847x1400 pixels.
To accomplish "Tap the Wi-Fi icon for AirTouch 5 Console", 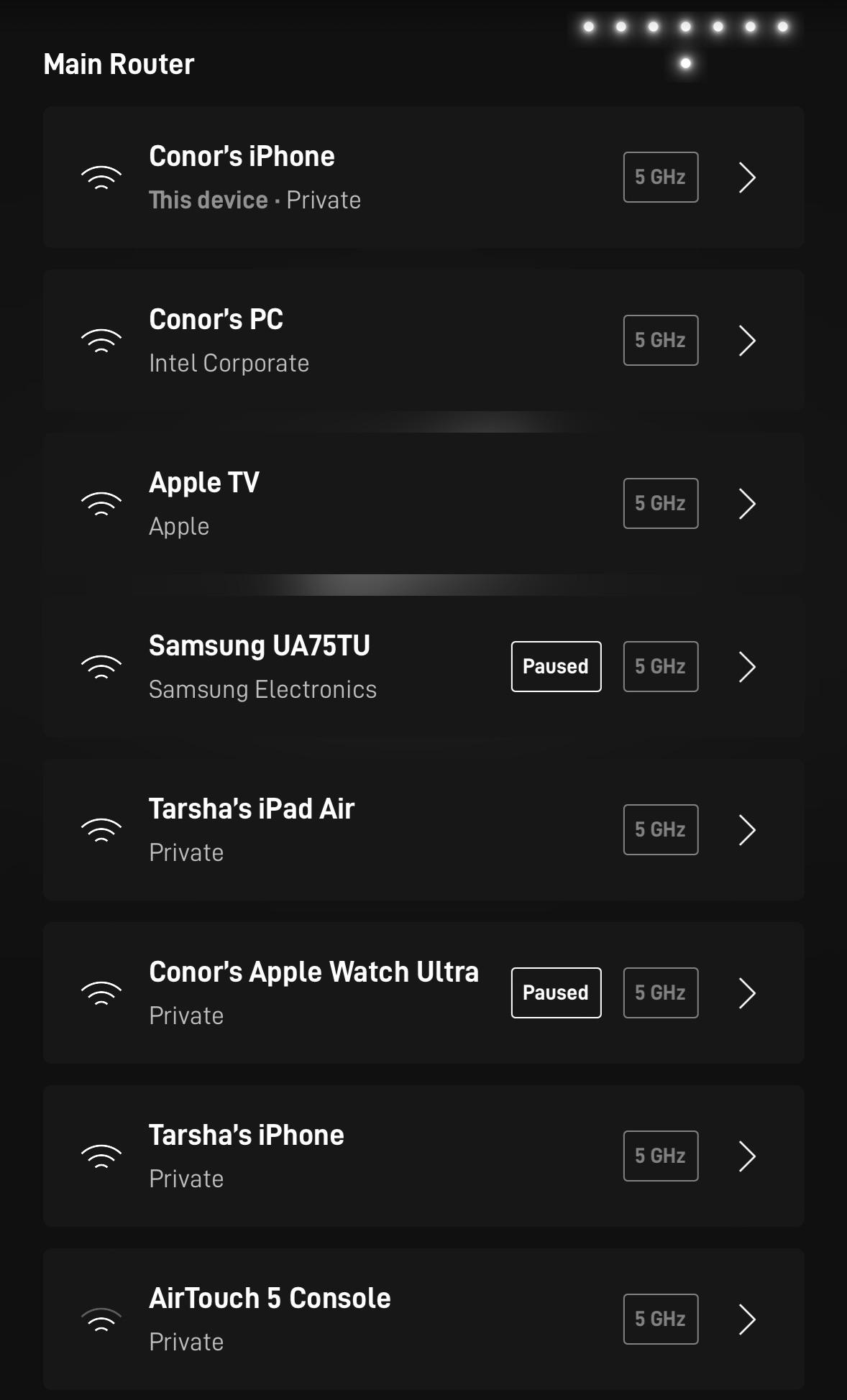I will pyautogui.click(x=101, y=1319).
